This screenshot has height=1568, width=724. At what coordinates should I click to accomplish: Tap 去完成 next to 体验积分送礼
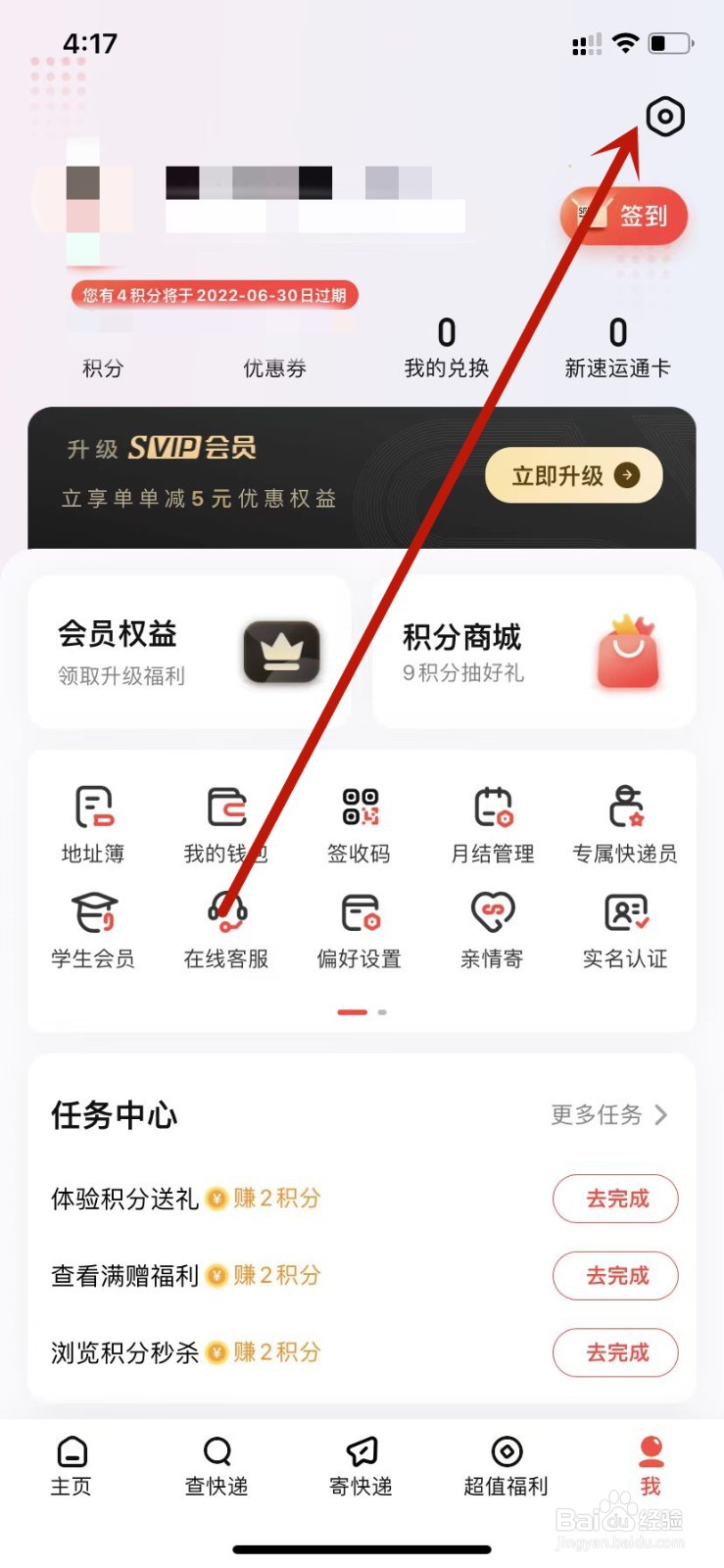tap(615, 1199)
